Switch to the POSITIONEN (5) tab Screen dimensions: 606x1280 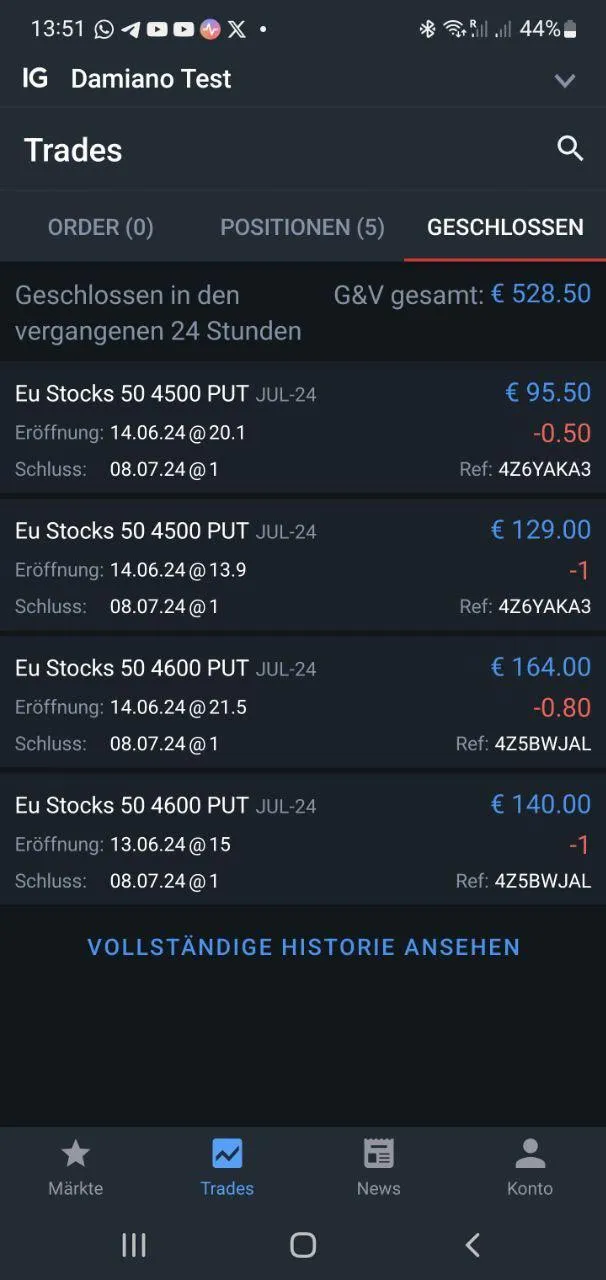click(x=302, y=227)
